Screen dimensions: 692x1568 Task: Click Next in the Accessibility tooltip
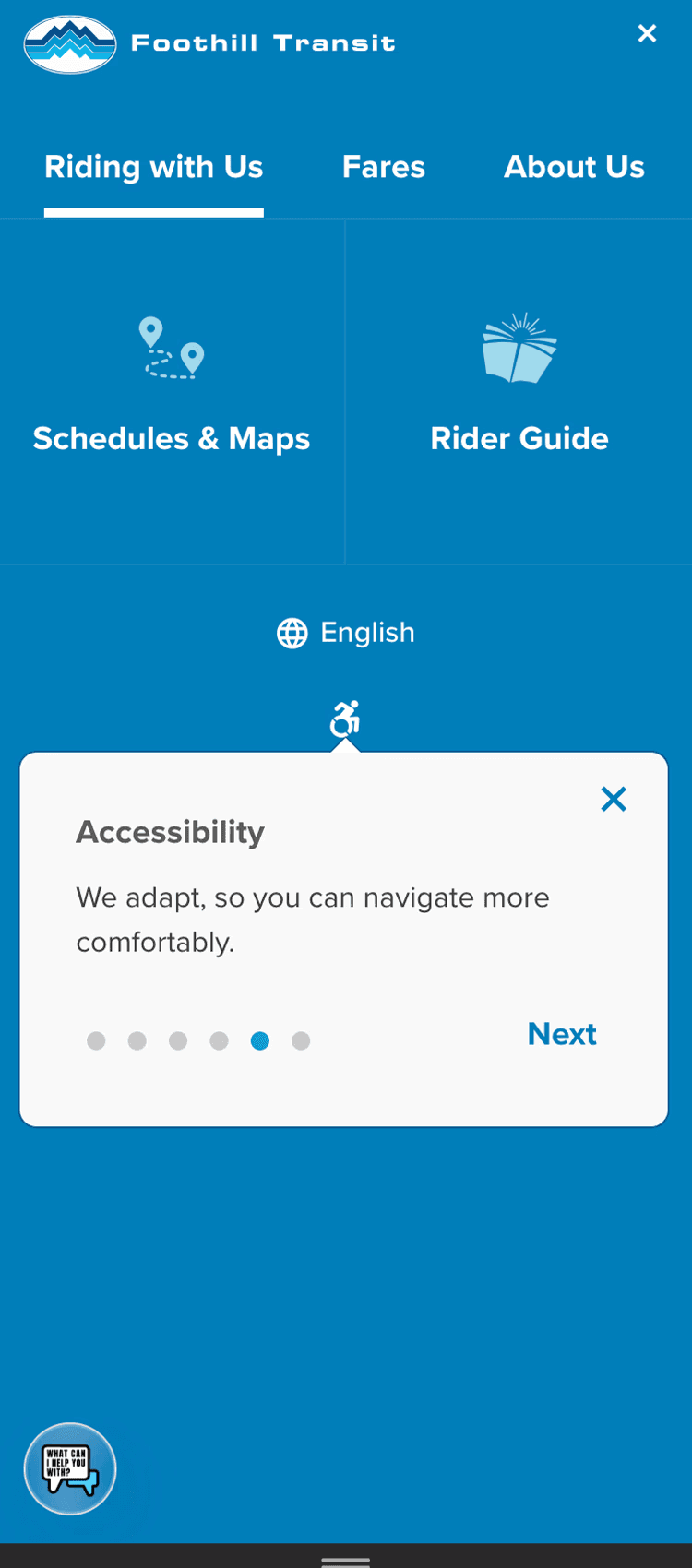tap(562, 1034)
